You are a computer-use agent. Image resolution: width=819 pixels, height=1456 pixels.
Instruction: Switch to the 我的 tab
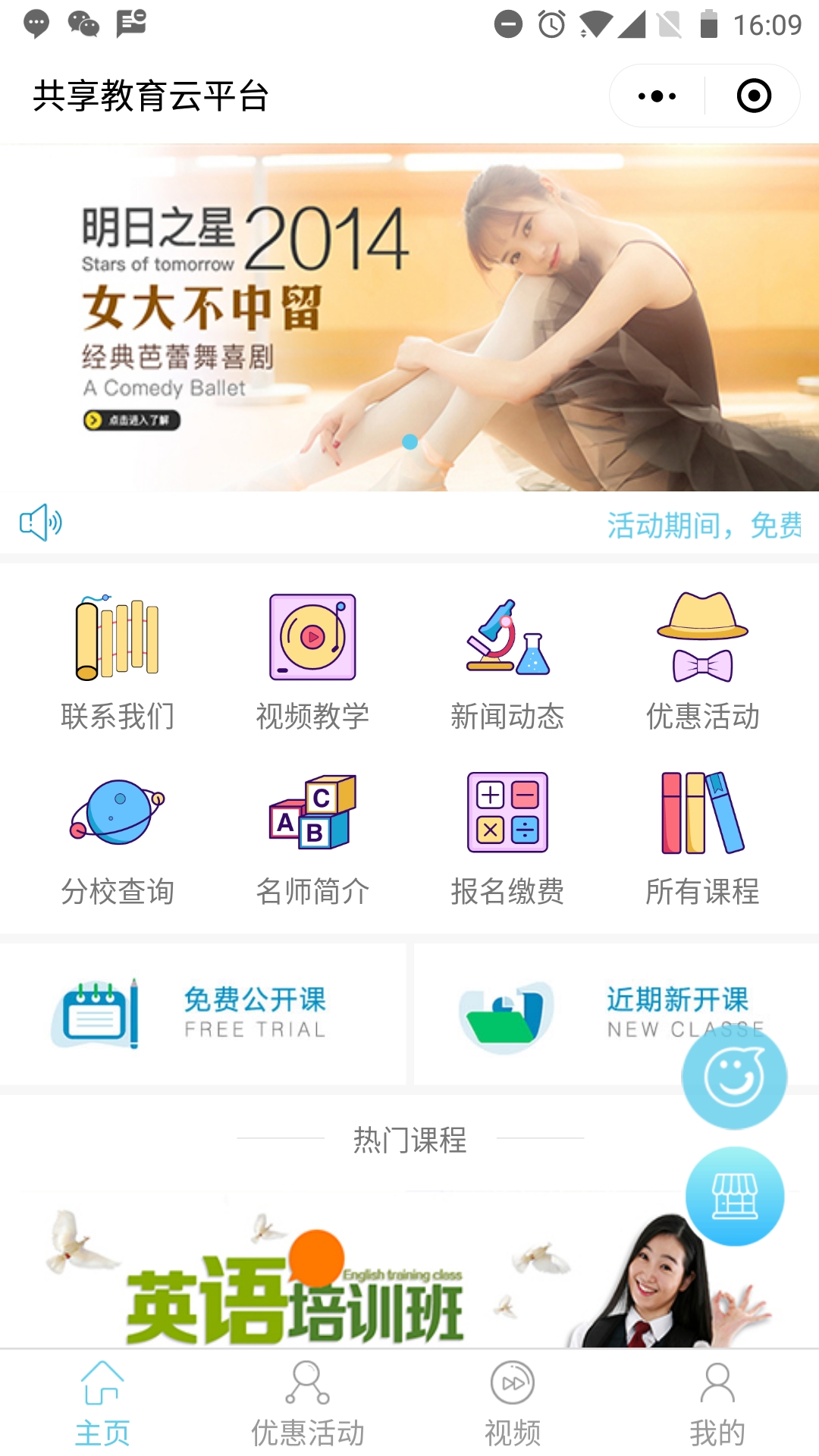click(x=717, y=1403)
